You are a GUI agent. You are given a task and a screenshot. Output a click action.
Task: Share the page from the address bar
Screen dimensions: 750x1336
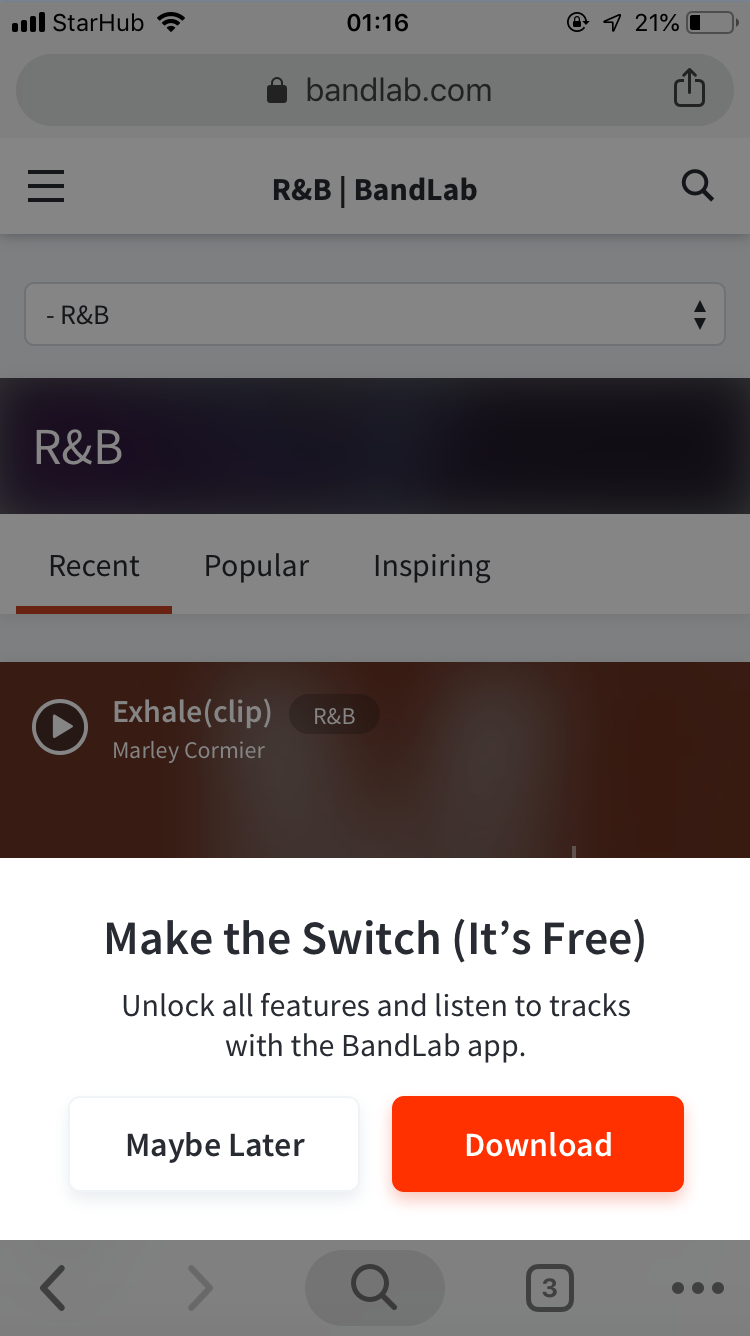[x=688, y=89]
